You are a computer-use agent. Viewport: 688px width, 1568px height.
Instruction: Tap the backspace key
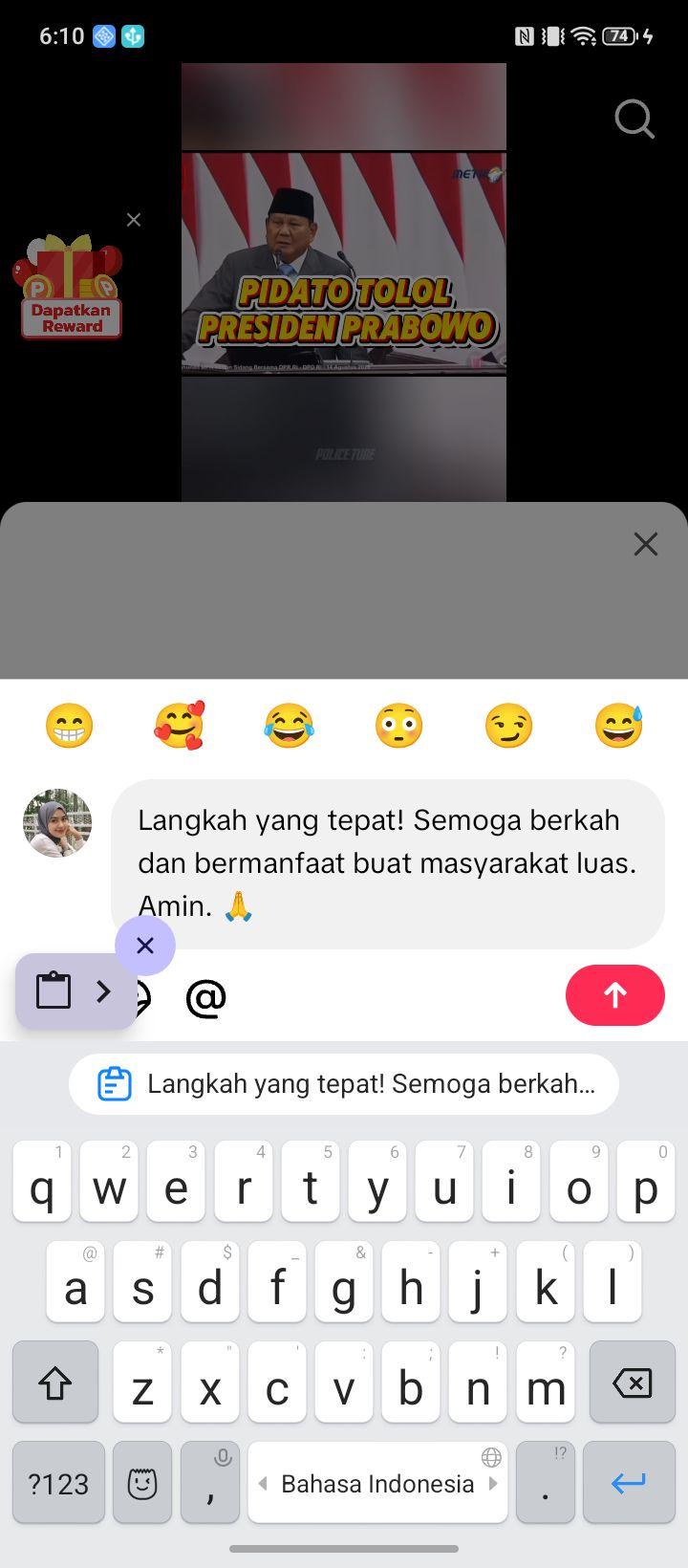click(633, 1383)
